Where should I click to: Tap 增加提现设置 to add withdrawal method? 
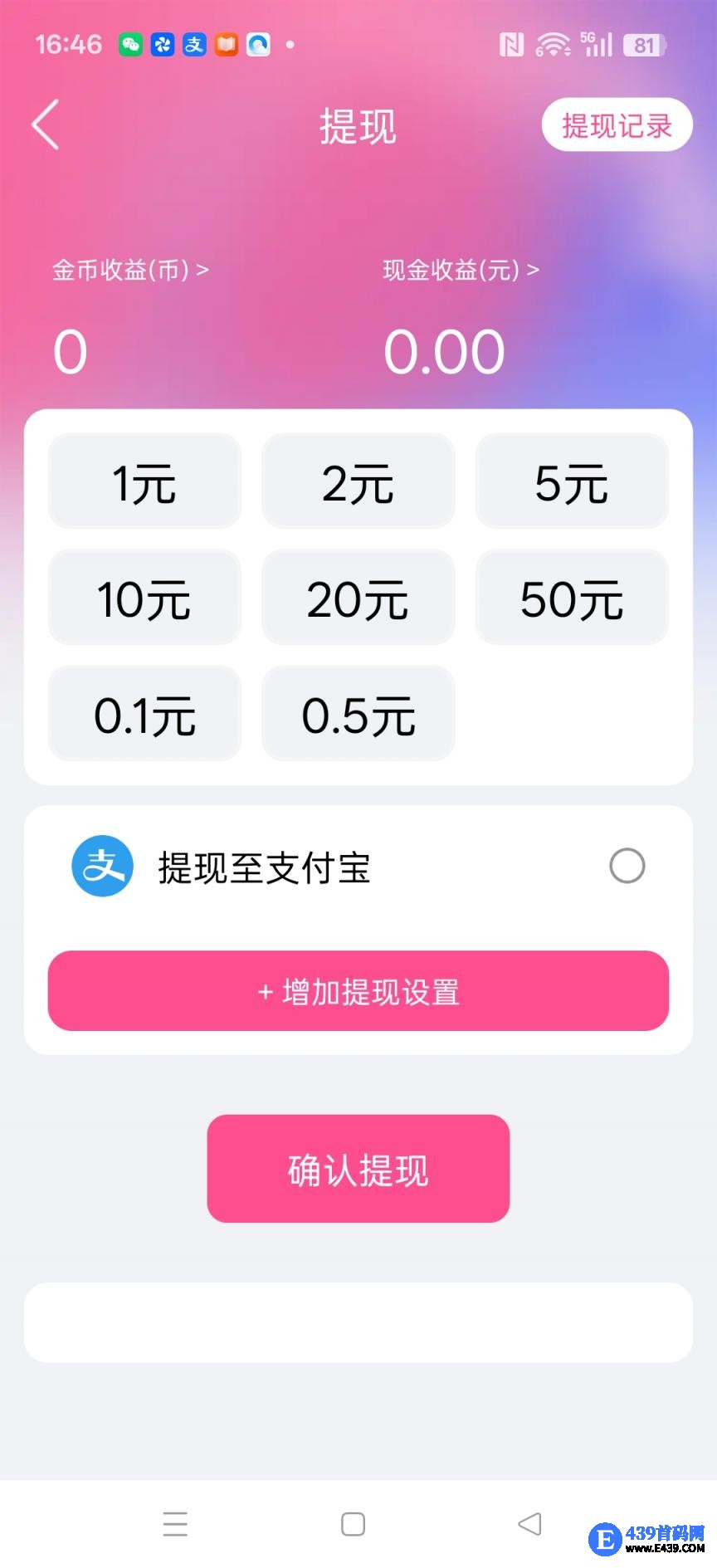(x=358, y=991)
